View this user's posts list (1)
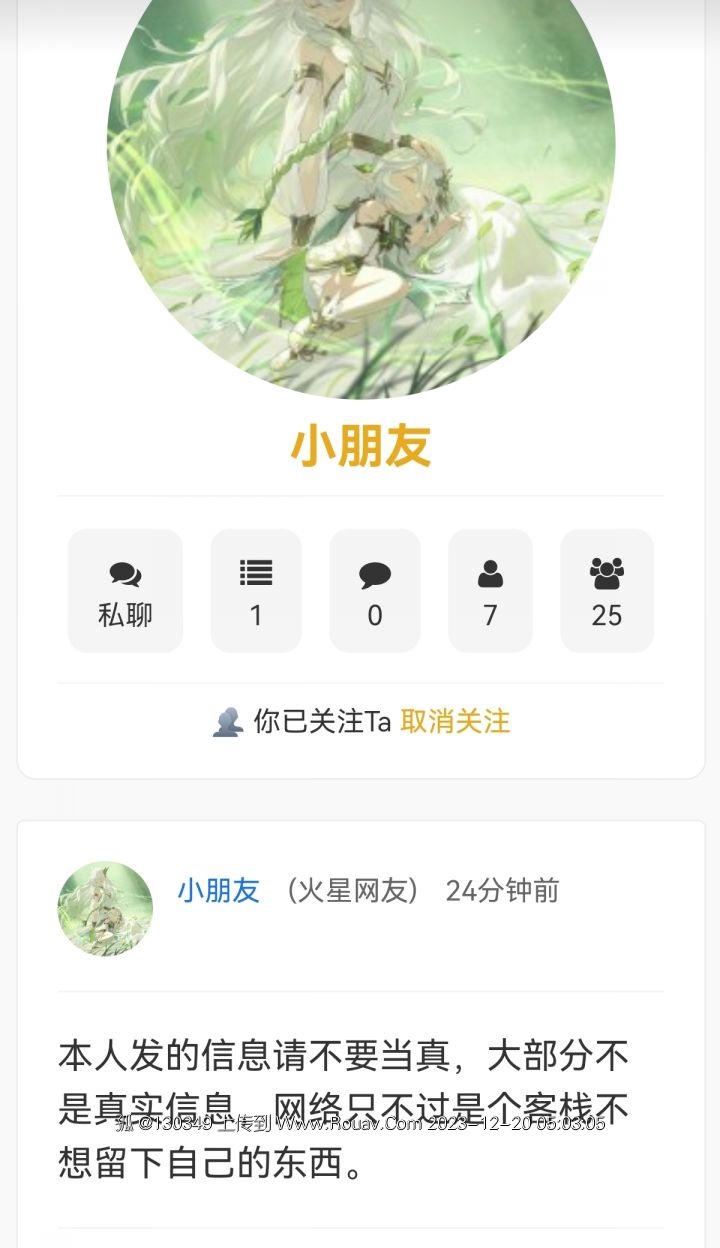This screenshot has height=1248, width=720. pos(256,591)
